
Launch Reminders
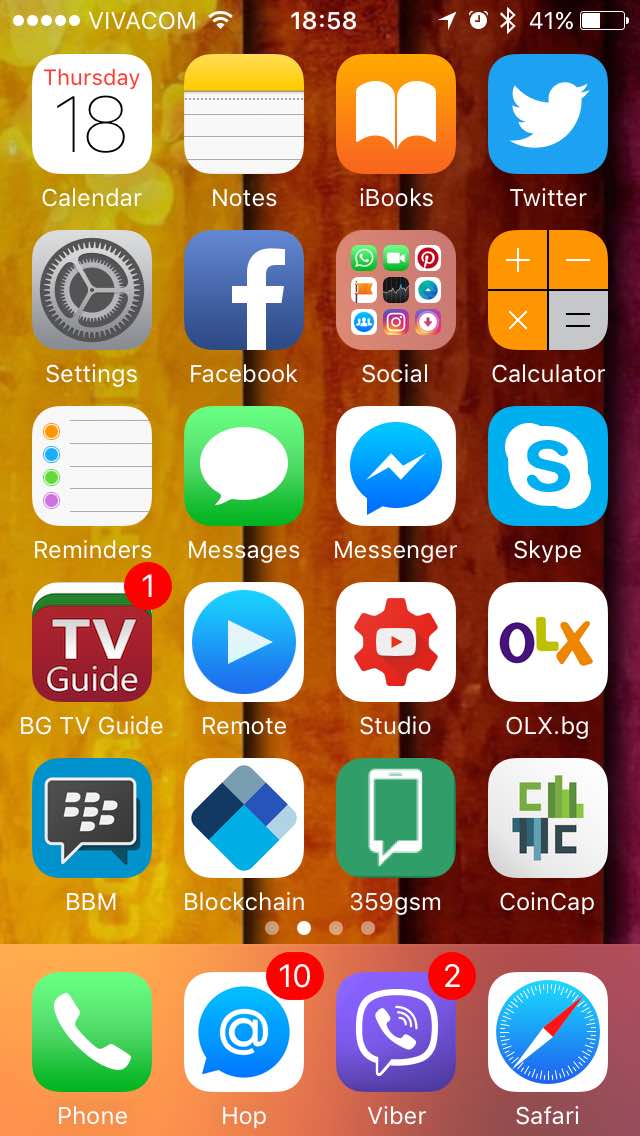coord(92,466)
